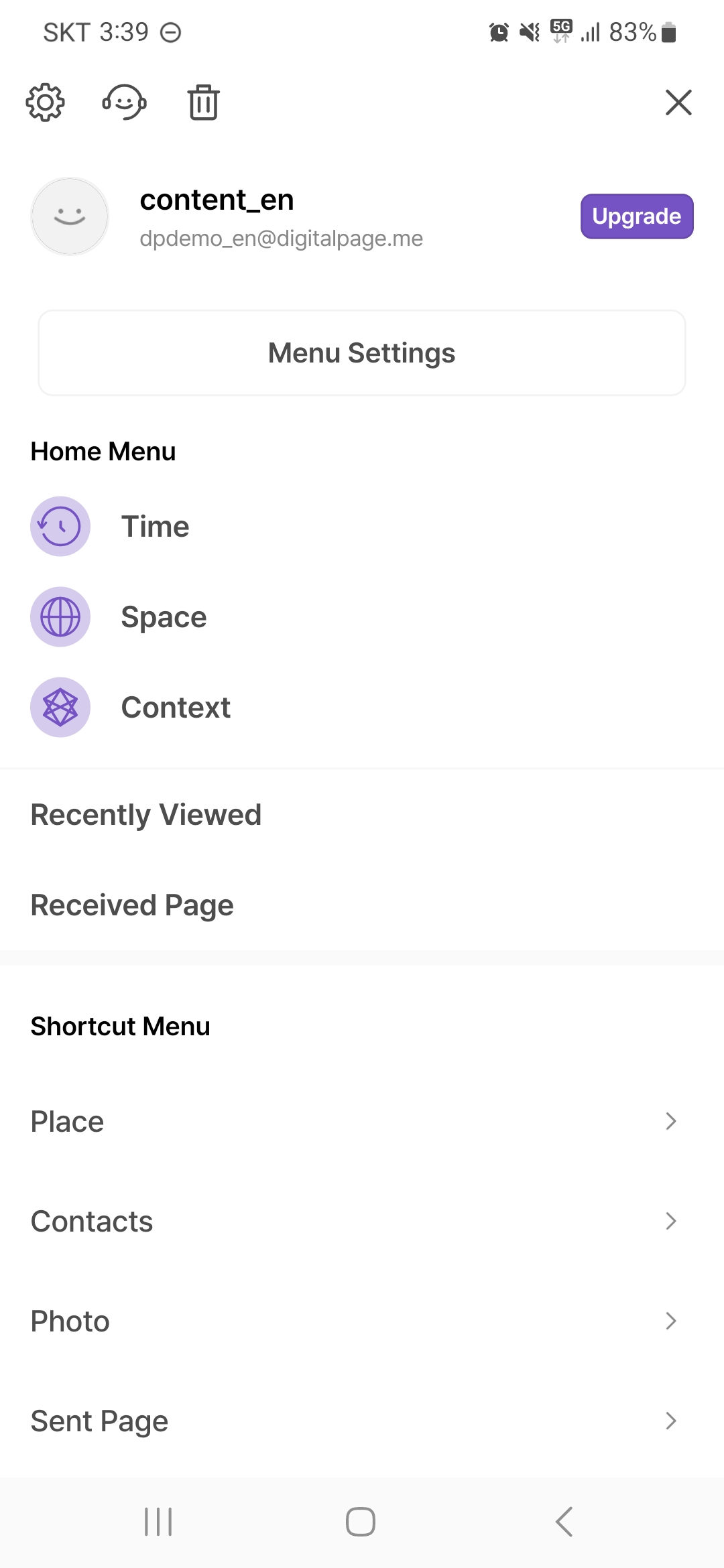Expand the Place shortcut item
This screenshot has width=724, height=1568.
362,1121
